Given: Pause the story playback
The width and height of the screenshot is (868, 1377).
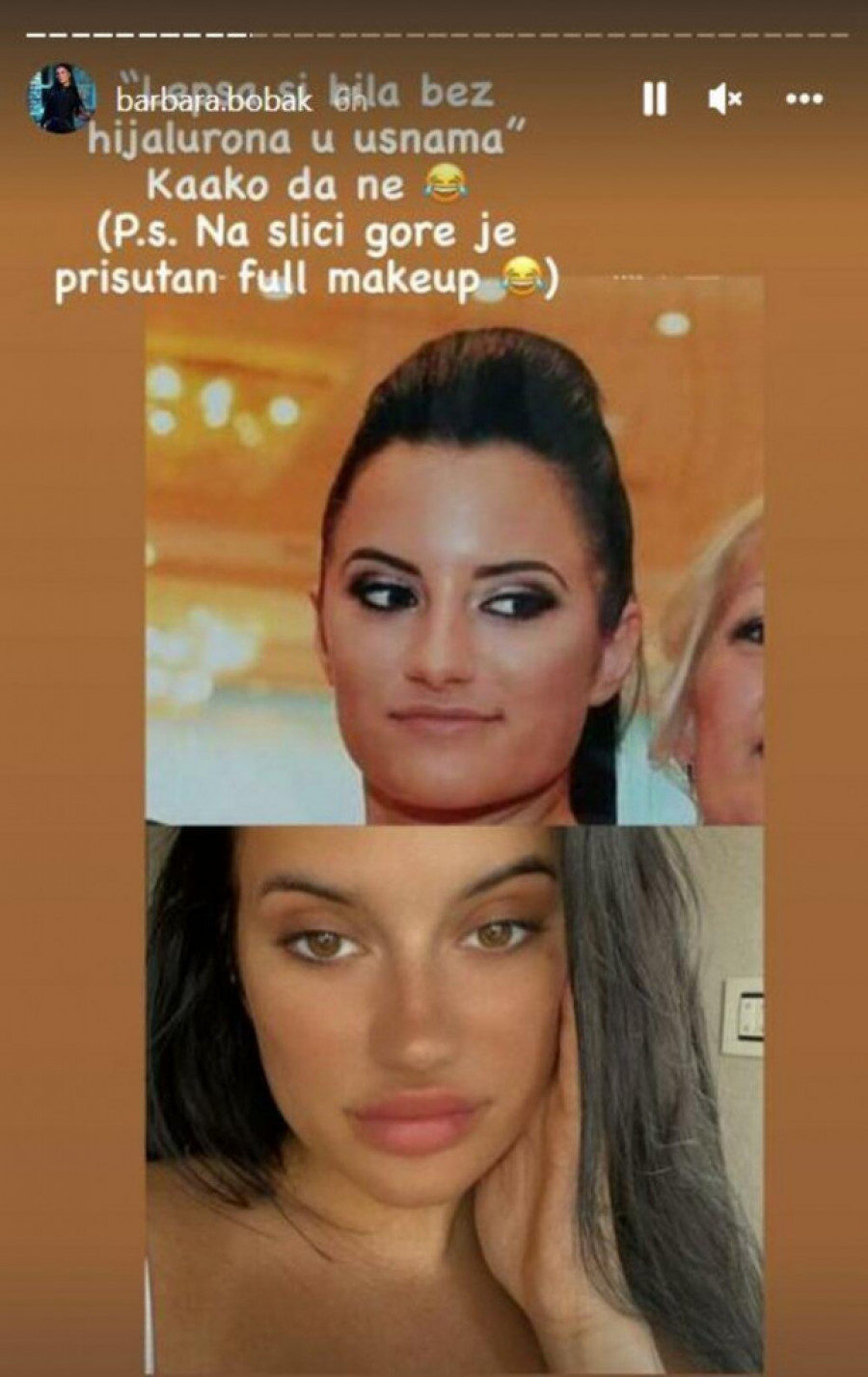Looking at the screenshot, I should [x=655, y=98].
